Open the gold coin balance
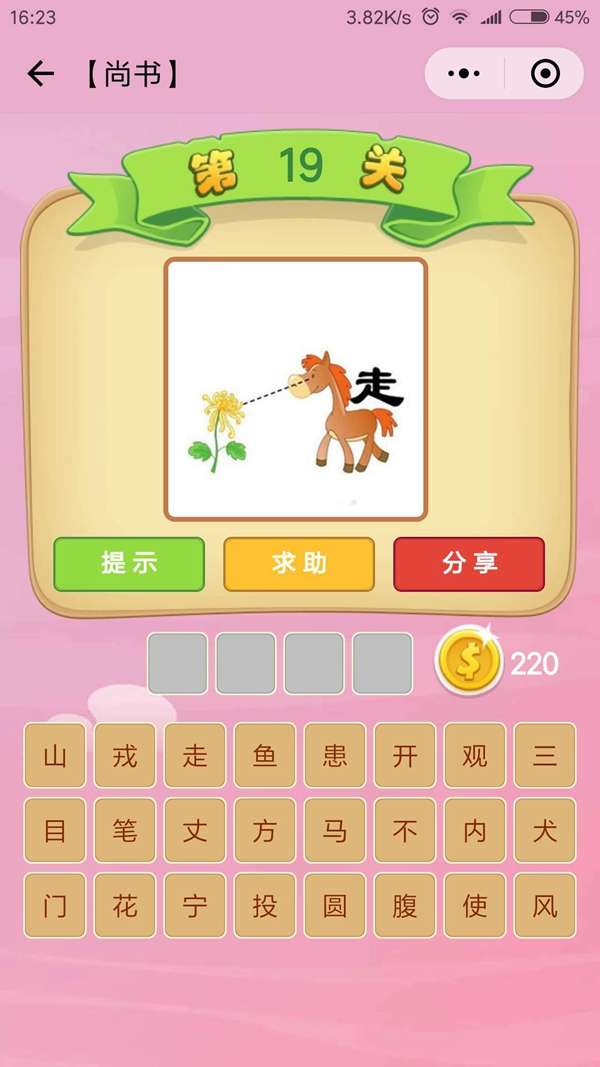 coord(468,661)
